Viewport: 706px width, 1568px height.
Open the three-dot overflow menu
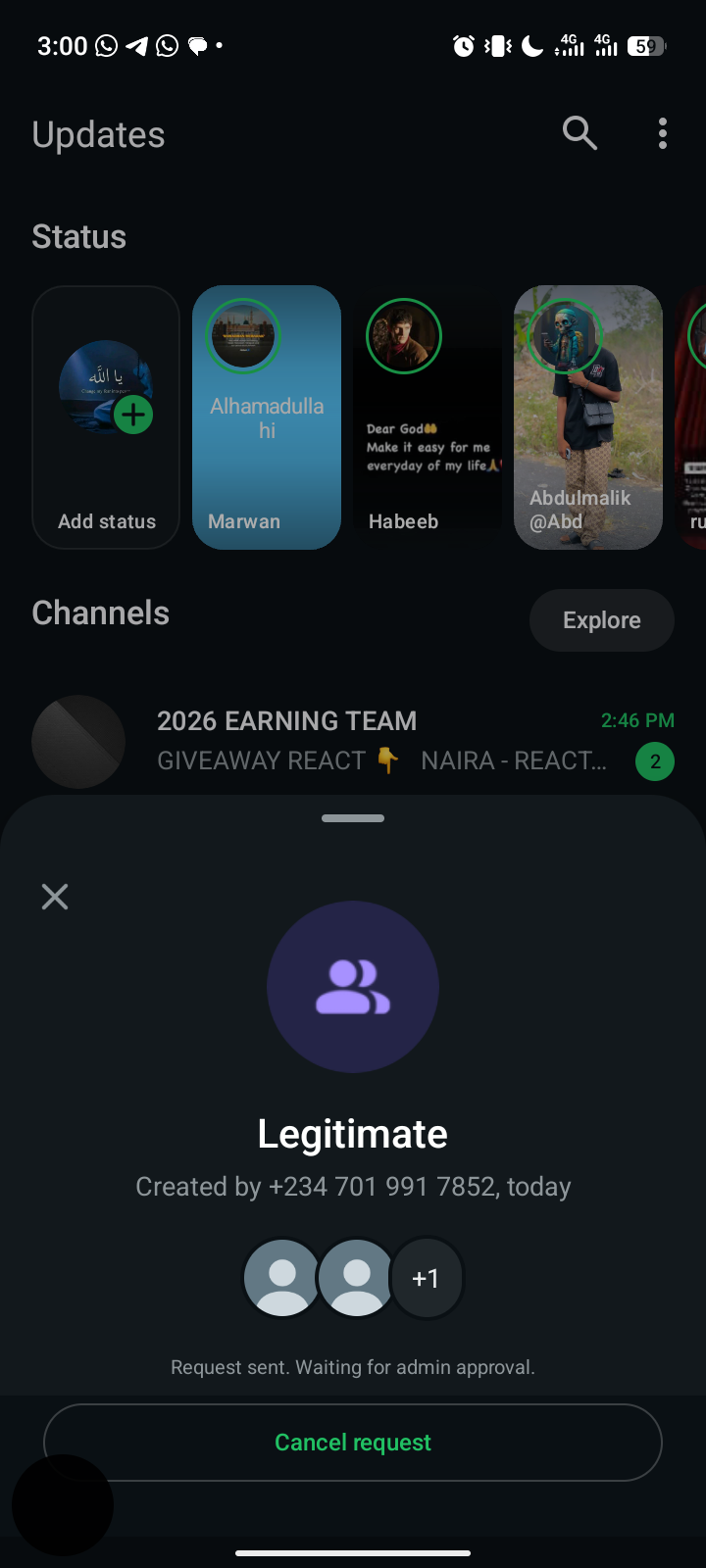coord(663,133)
